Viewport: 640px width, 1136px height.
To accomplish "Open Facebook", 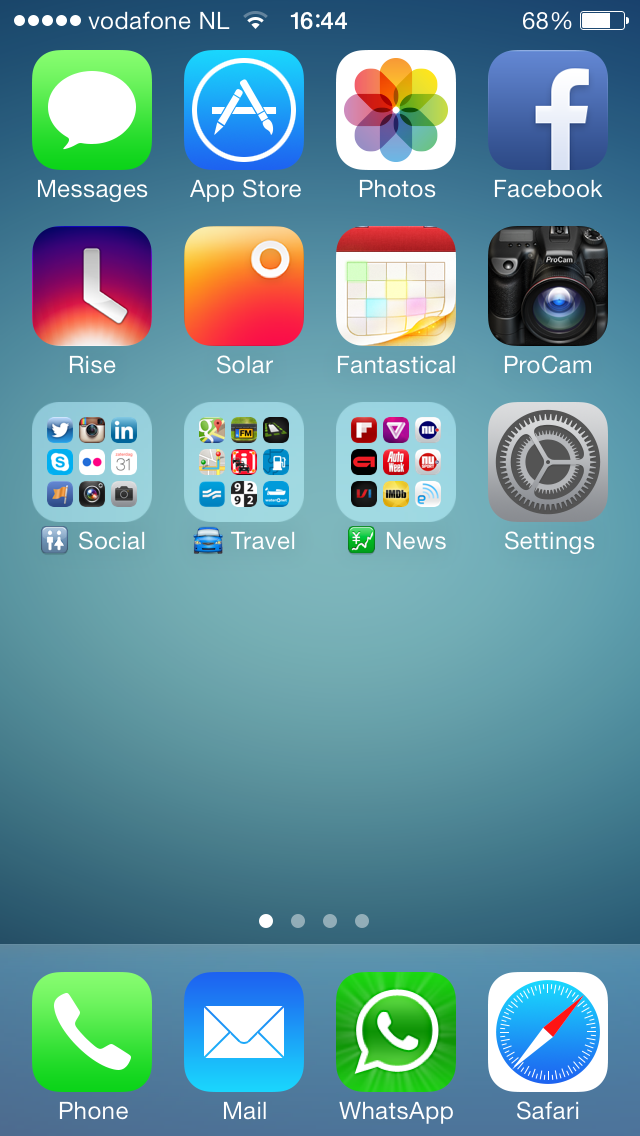I will click(x=548, y=110).
